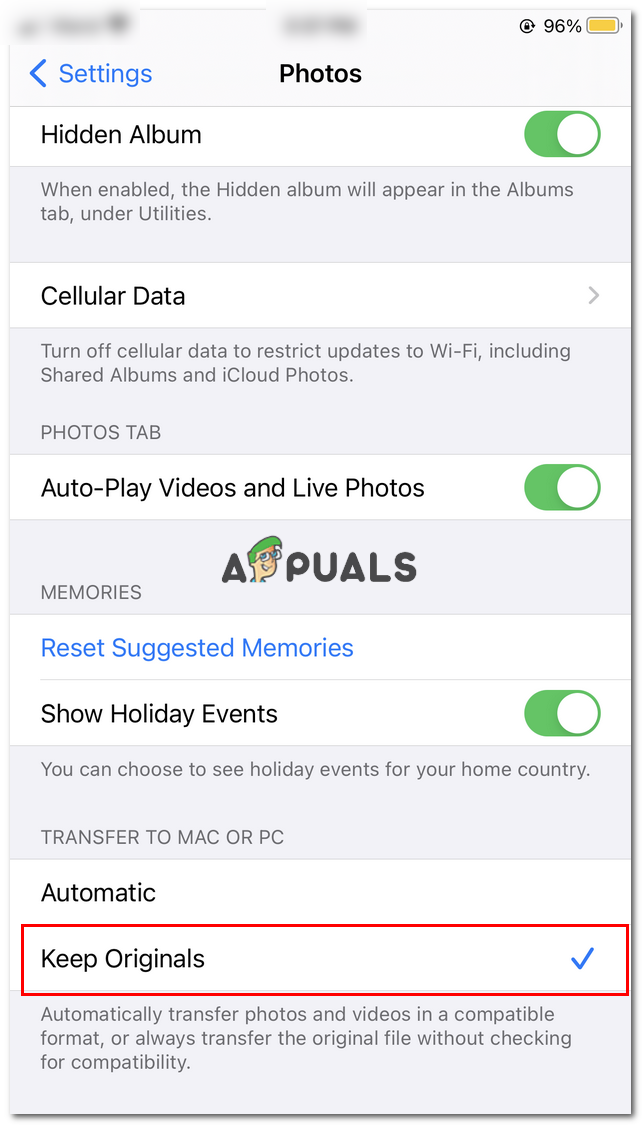Viewport: 642px width, 1125px height.
Task: Disable Auto-Play Videos and Live Photos
Action: [x=562, y=488]
